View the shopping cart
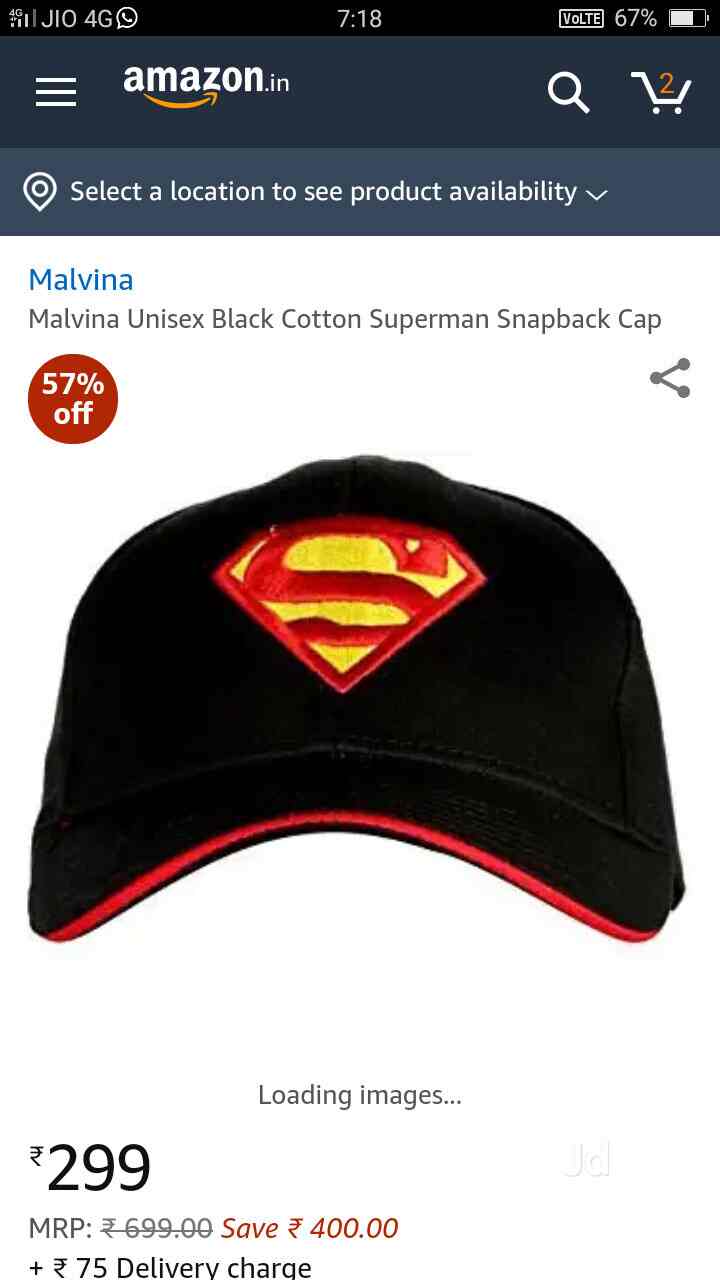720x1280 pixels. (x=661, y=92)
